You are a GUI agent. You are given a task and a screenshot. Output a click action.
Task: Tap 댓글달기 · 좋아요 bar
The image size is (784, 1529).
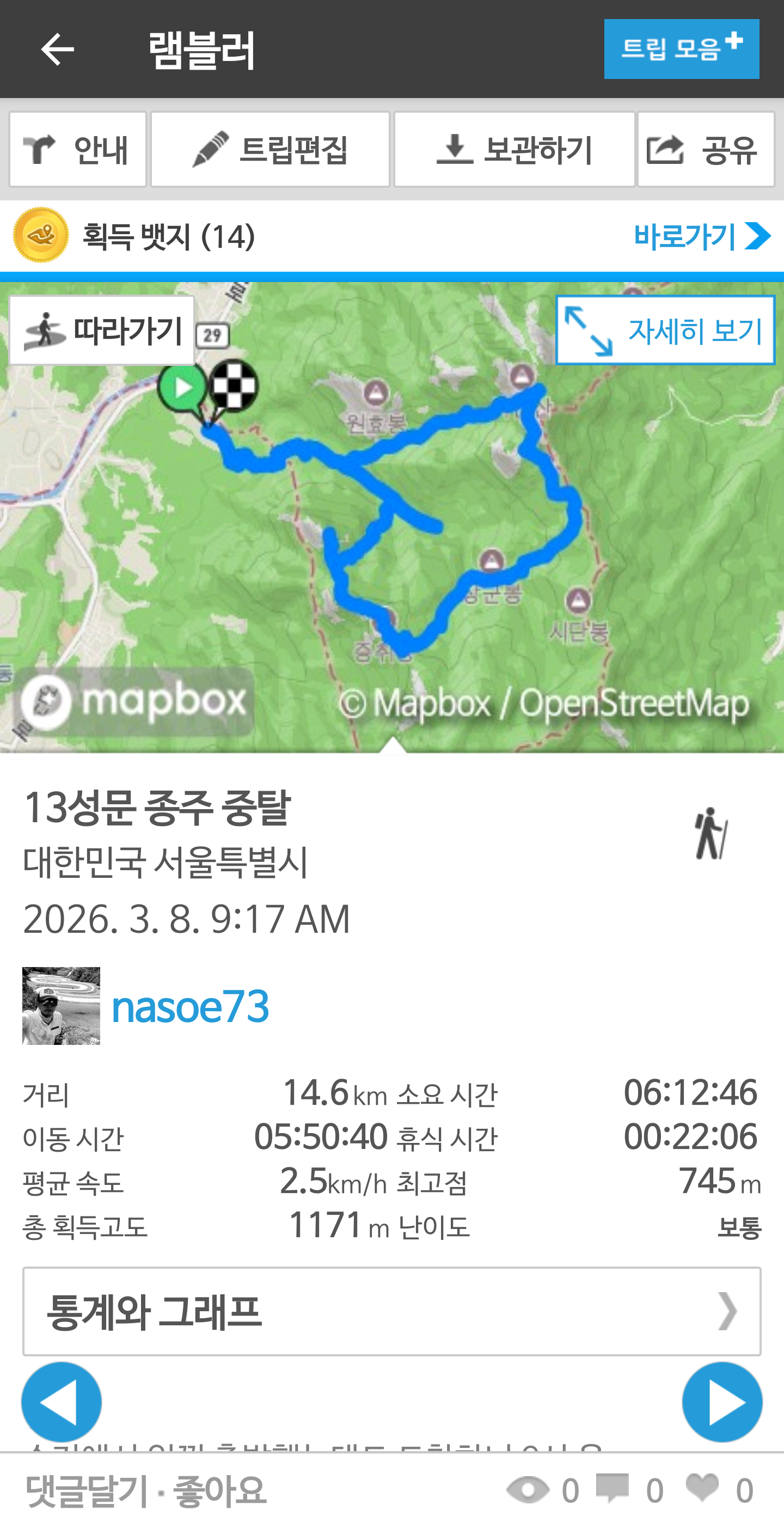click(146, 1490)
